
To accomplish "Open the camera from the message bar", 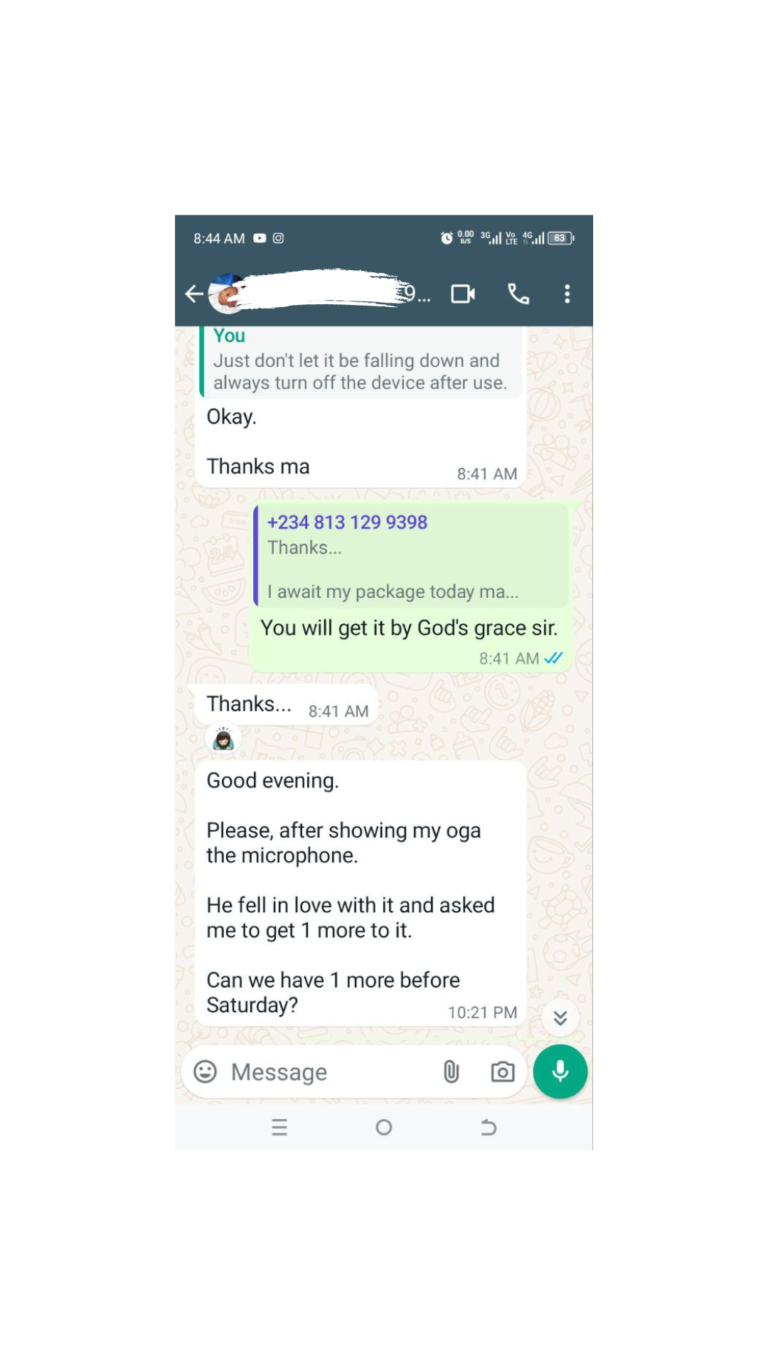I will tap(502, 1072).
